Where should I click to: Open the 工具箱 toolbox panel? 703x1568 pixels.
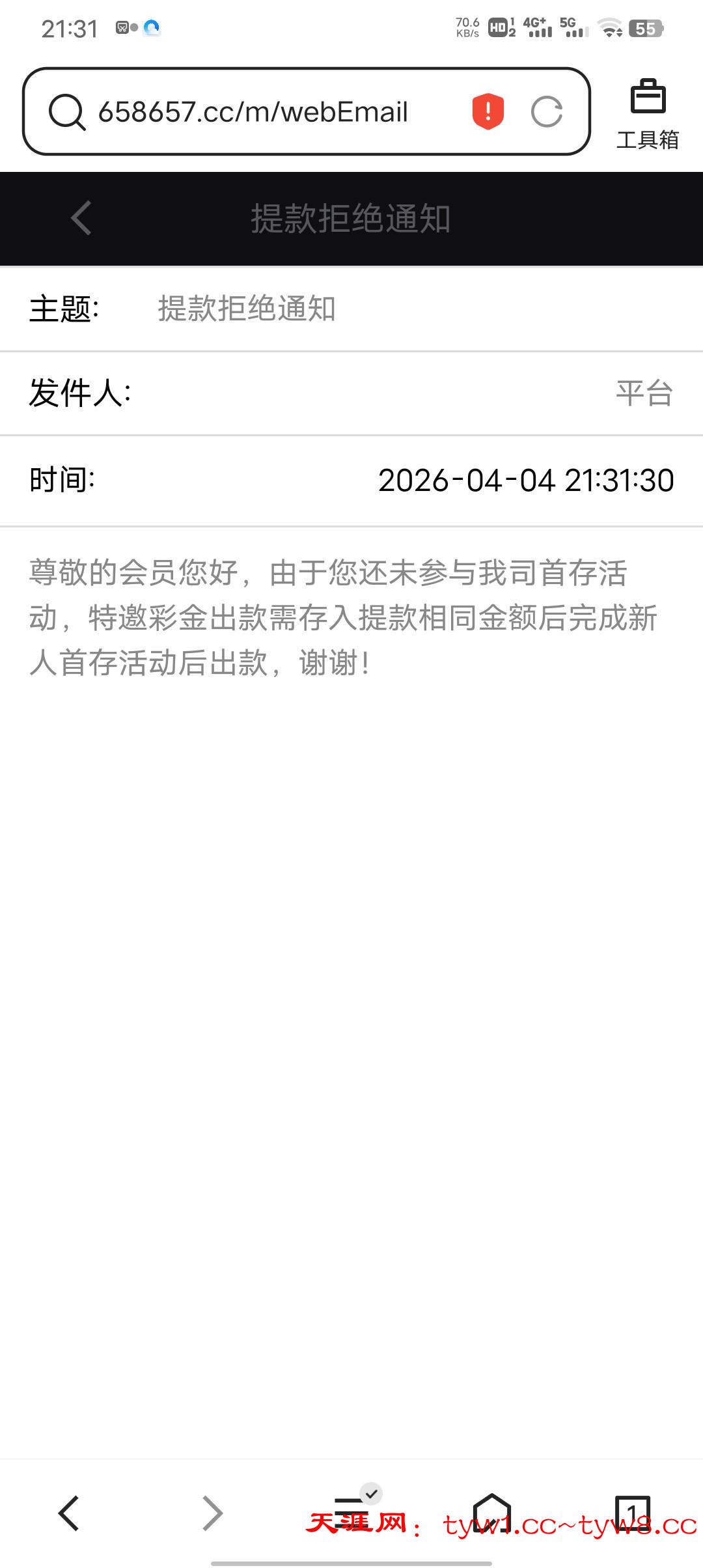tap(648, 111)
